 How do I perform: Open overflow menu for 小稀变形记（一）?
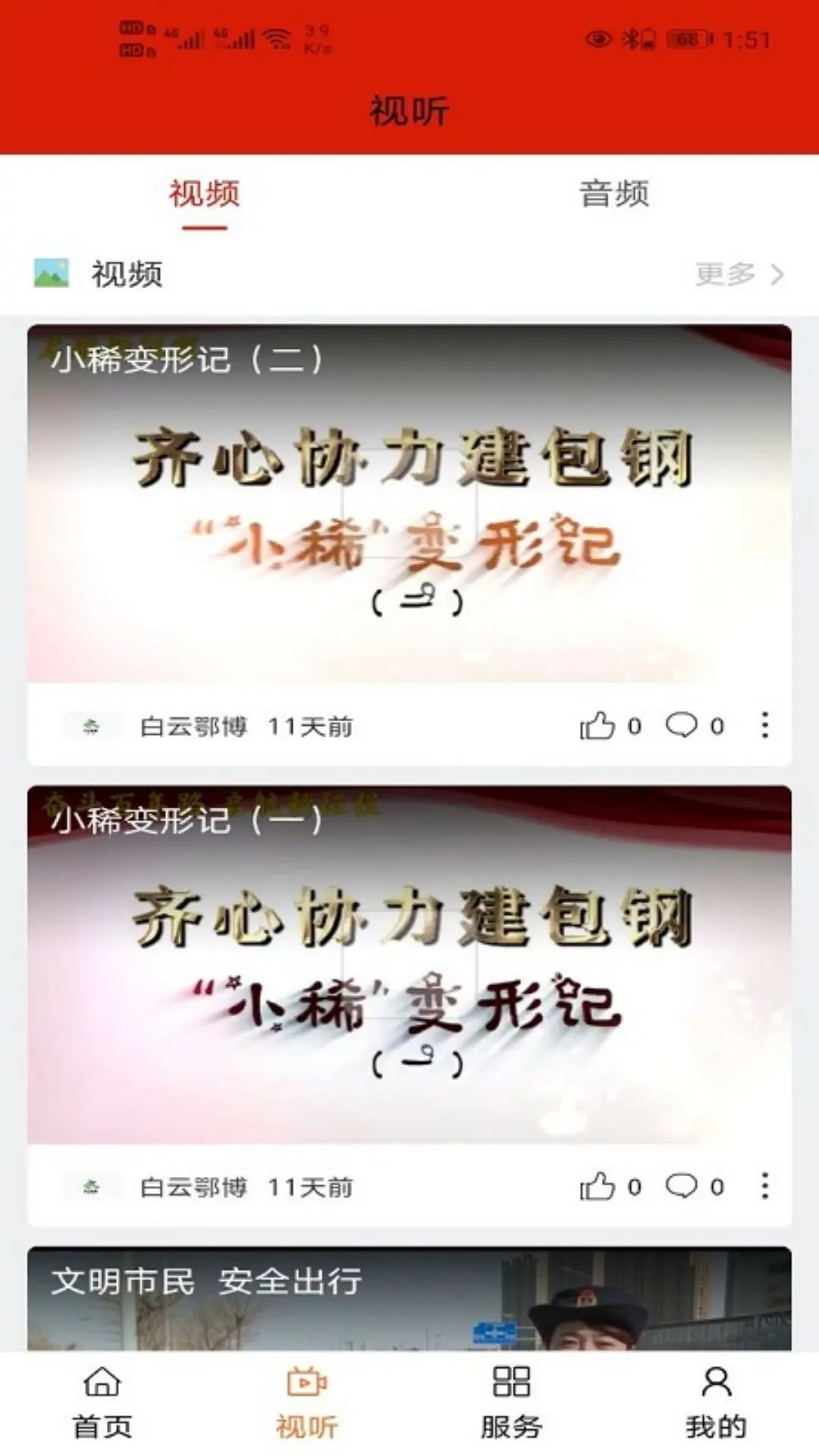tap(765, 1186)
